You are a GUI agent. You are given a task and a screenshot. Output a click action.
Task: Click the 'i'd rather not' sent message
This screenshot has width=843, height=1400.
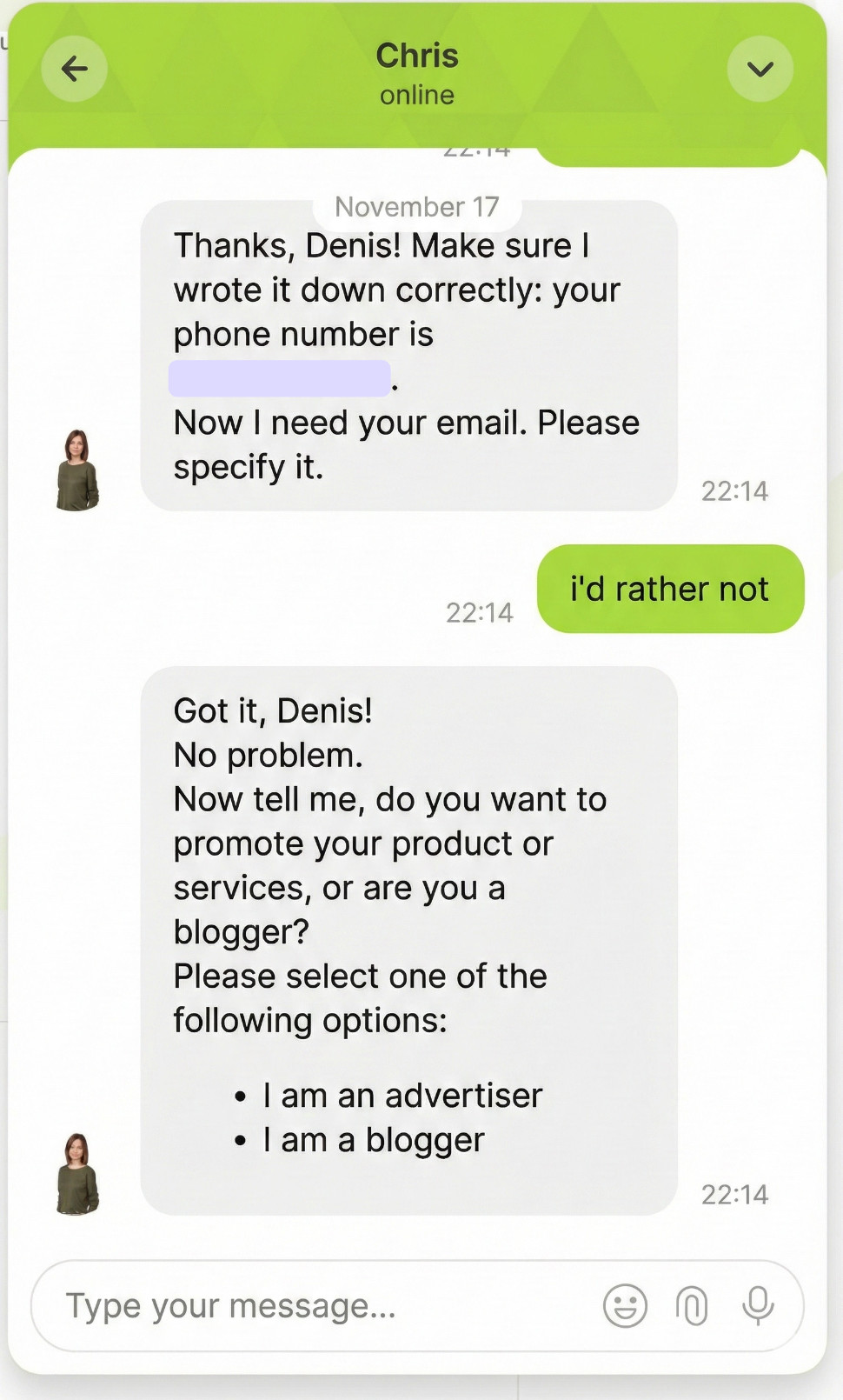point(670,589)
